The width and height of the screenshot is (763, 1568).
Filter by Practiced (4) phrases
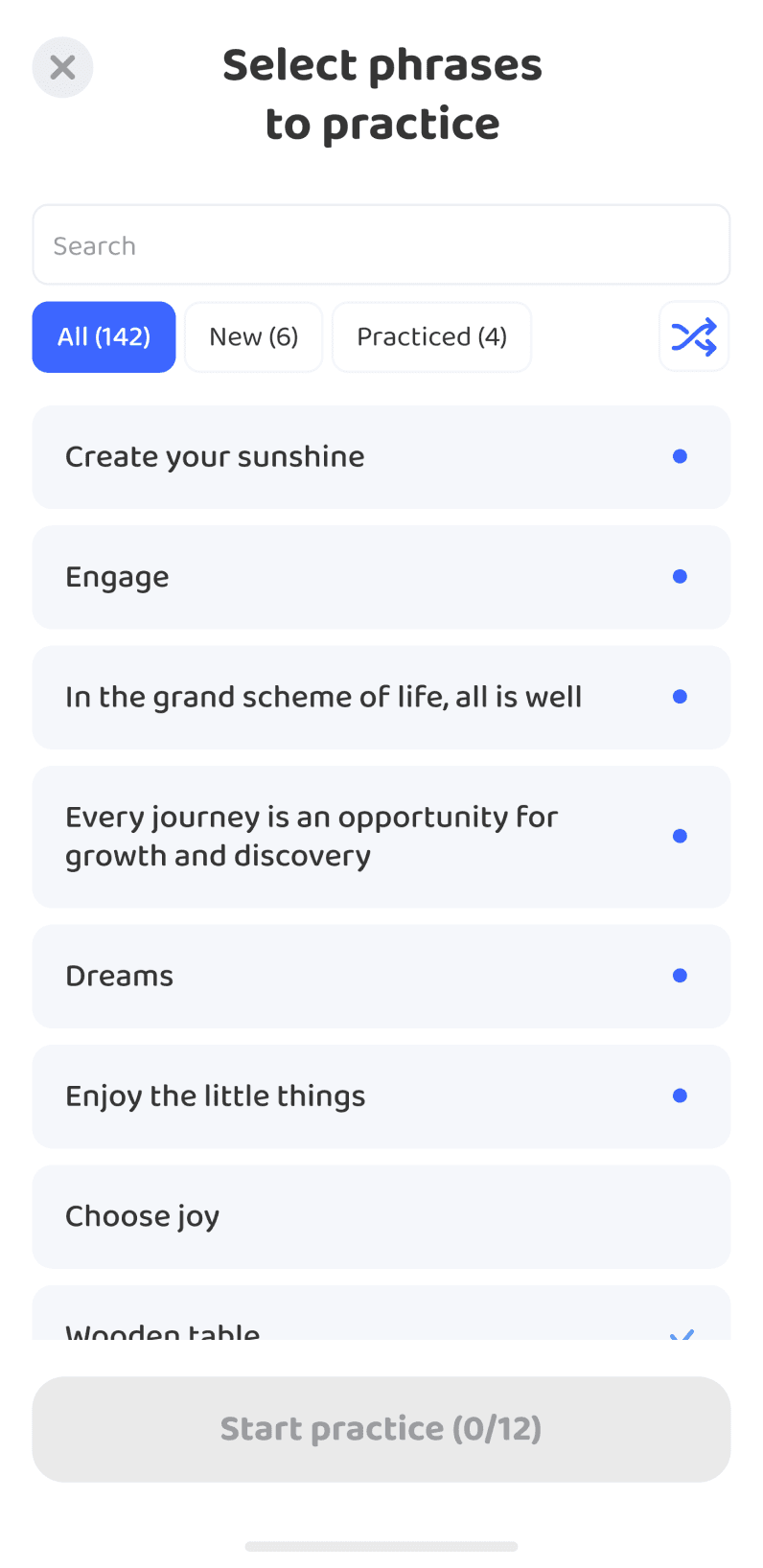coord(431,337)
